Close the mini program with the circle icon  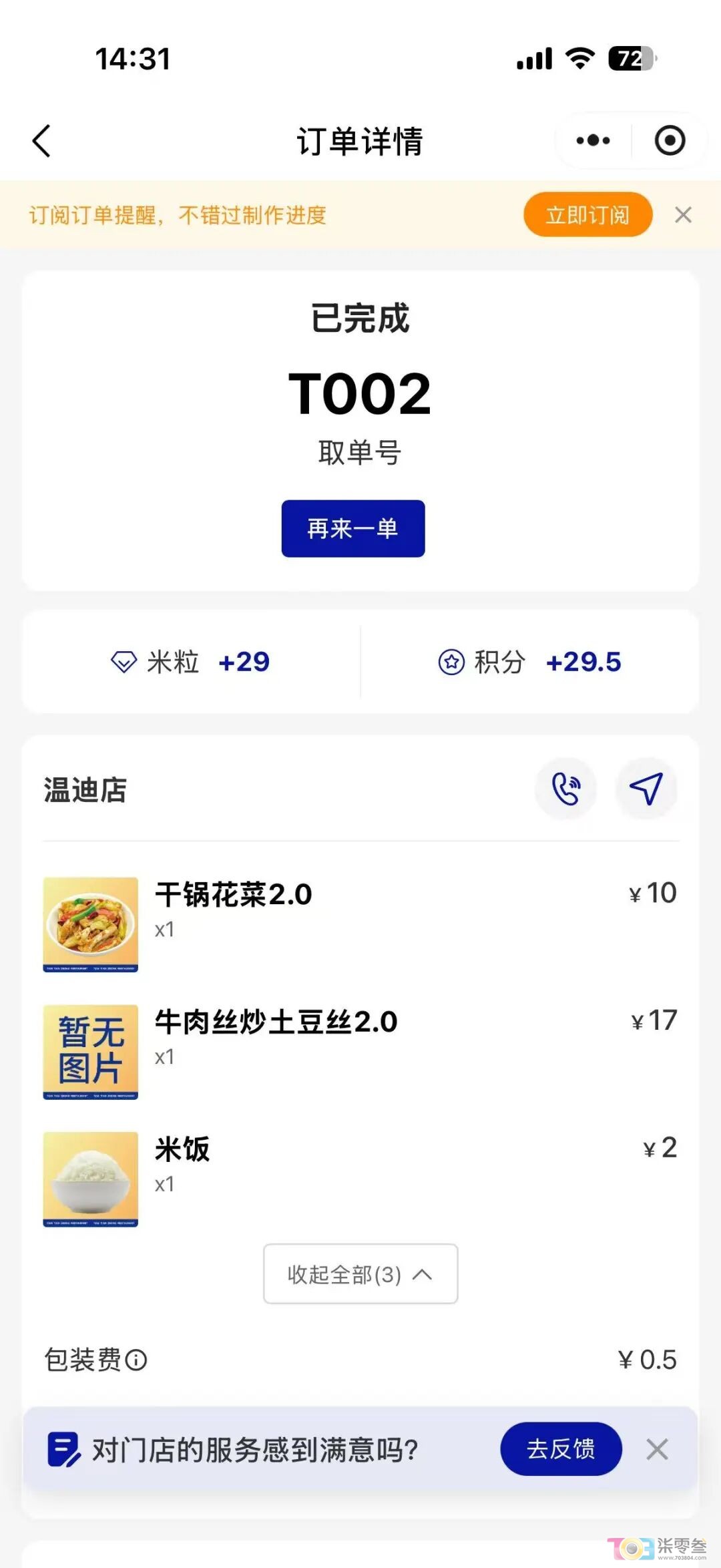click(670, 140)
